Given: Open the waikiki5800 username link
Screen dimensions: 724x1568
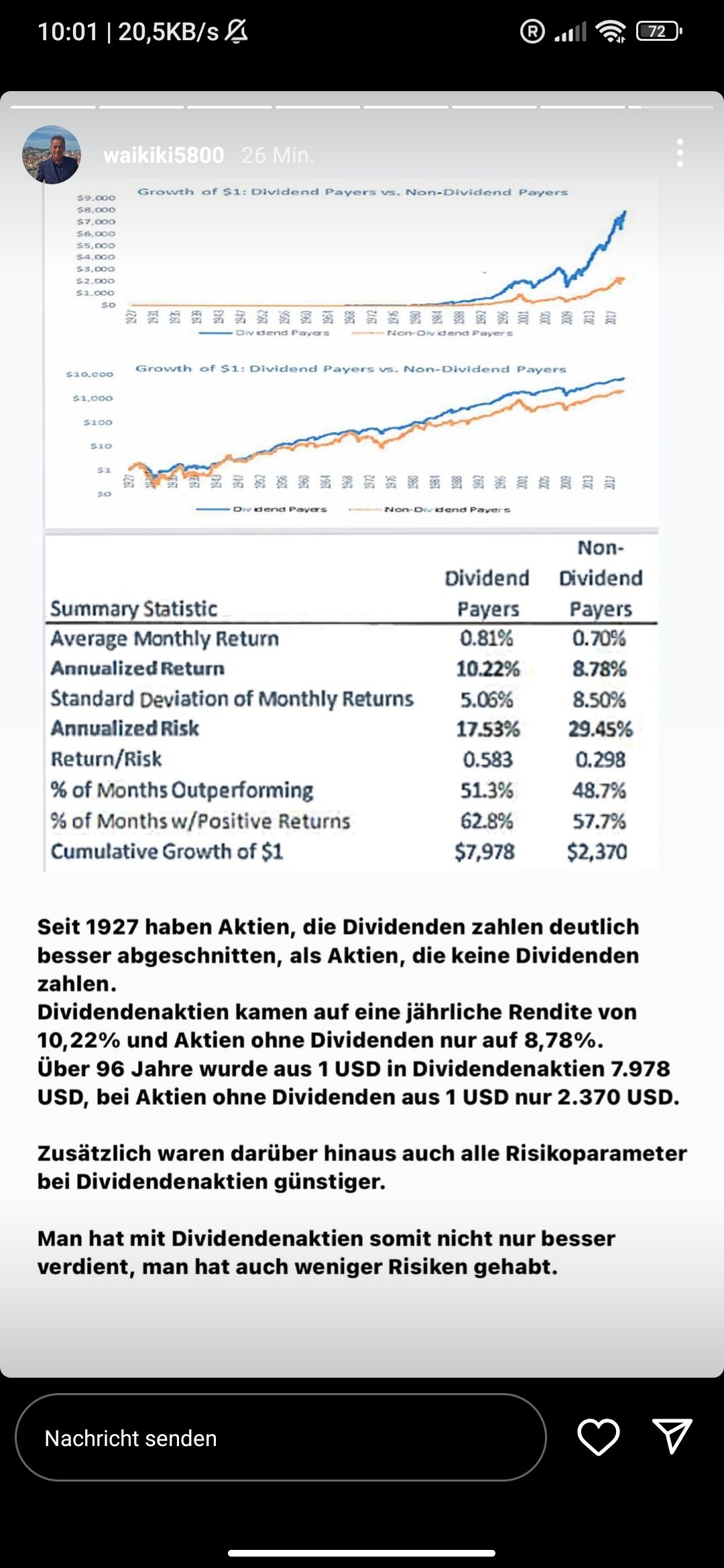Looking at the screenshot, I should coord(164,155).
